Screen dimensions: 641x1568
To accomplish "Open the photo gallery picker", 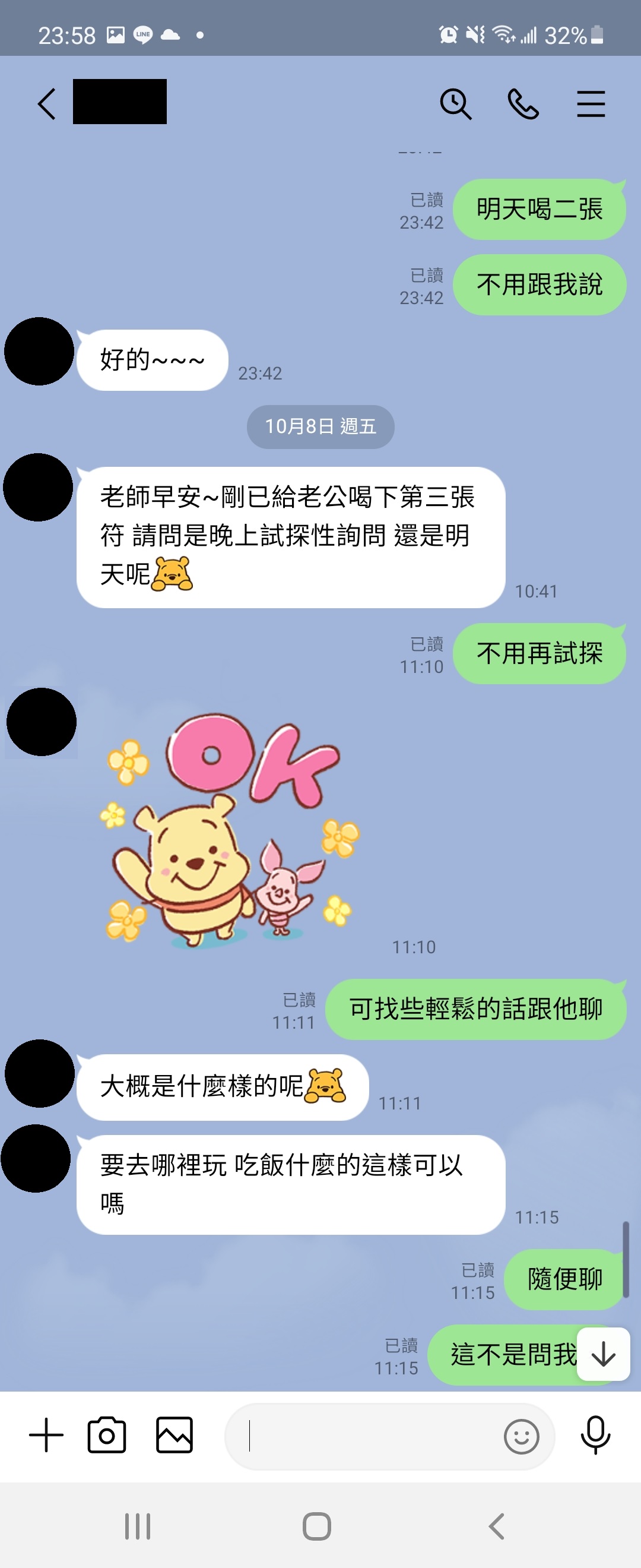I will (174, 1435).
